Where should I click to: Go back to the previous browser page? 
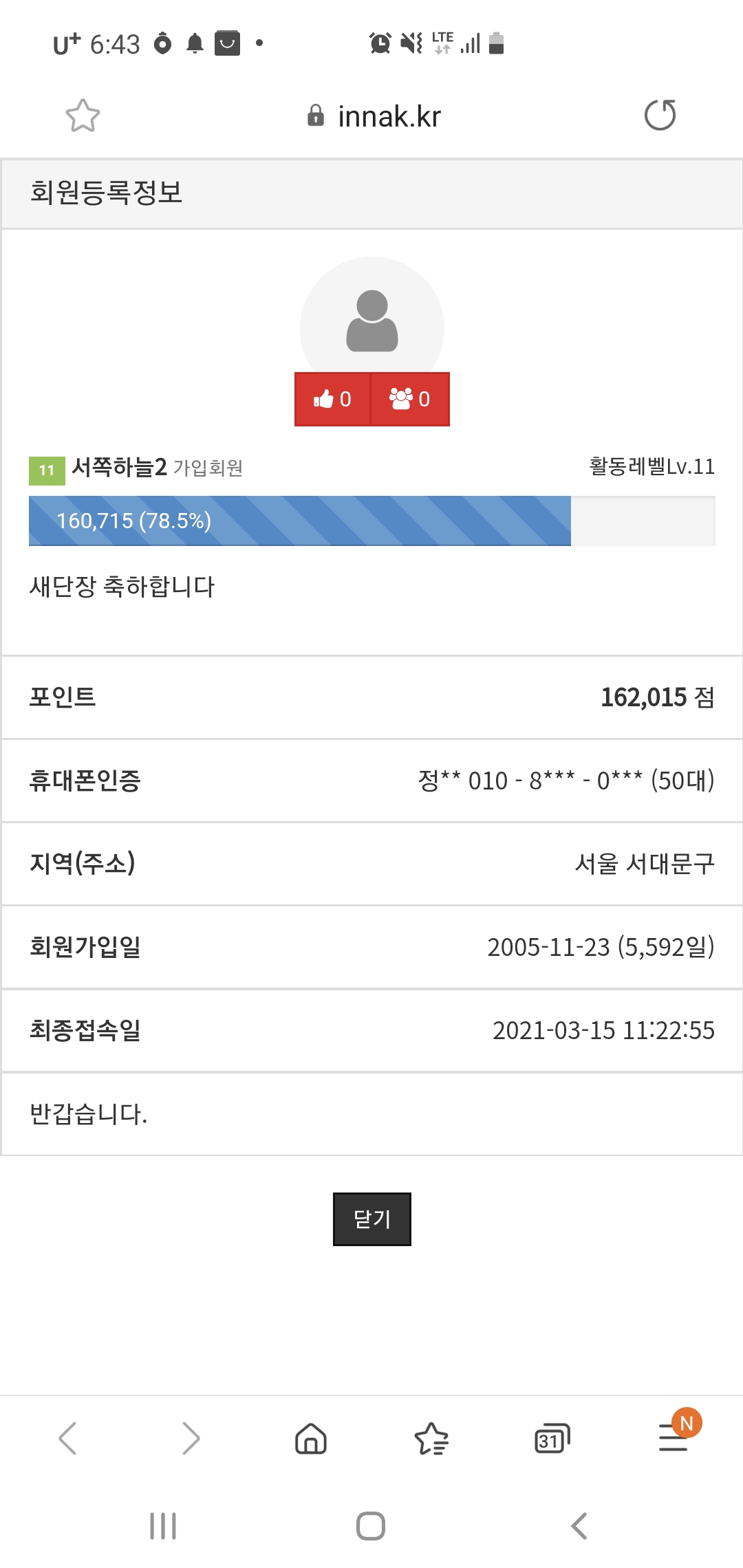[x=67, y=1438]
